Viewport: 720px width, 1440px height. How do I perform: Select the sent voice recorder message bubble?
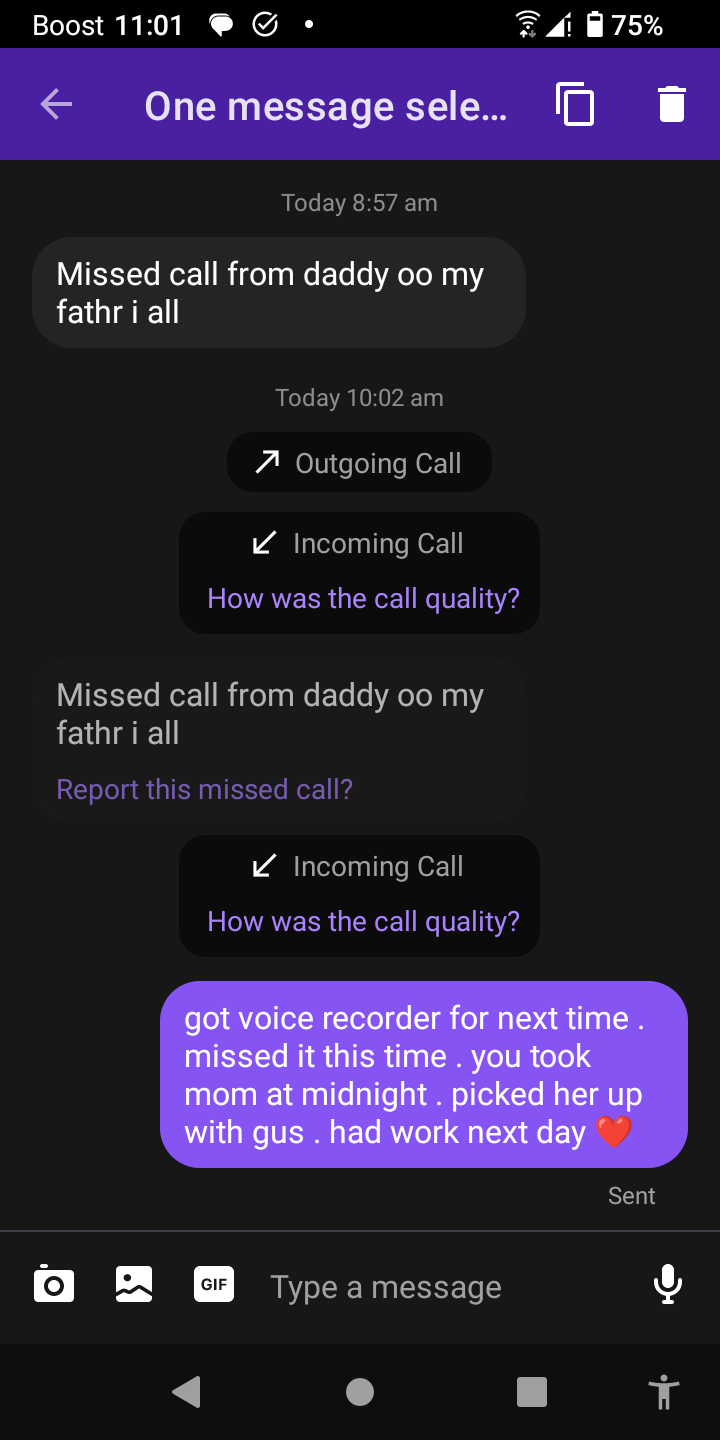pyautogui.click(x=424, y=1074)
